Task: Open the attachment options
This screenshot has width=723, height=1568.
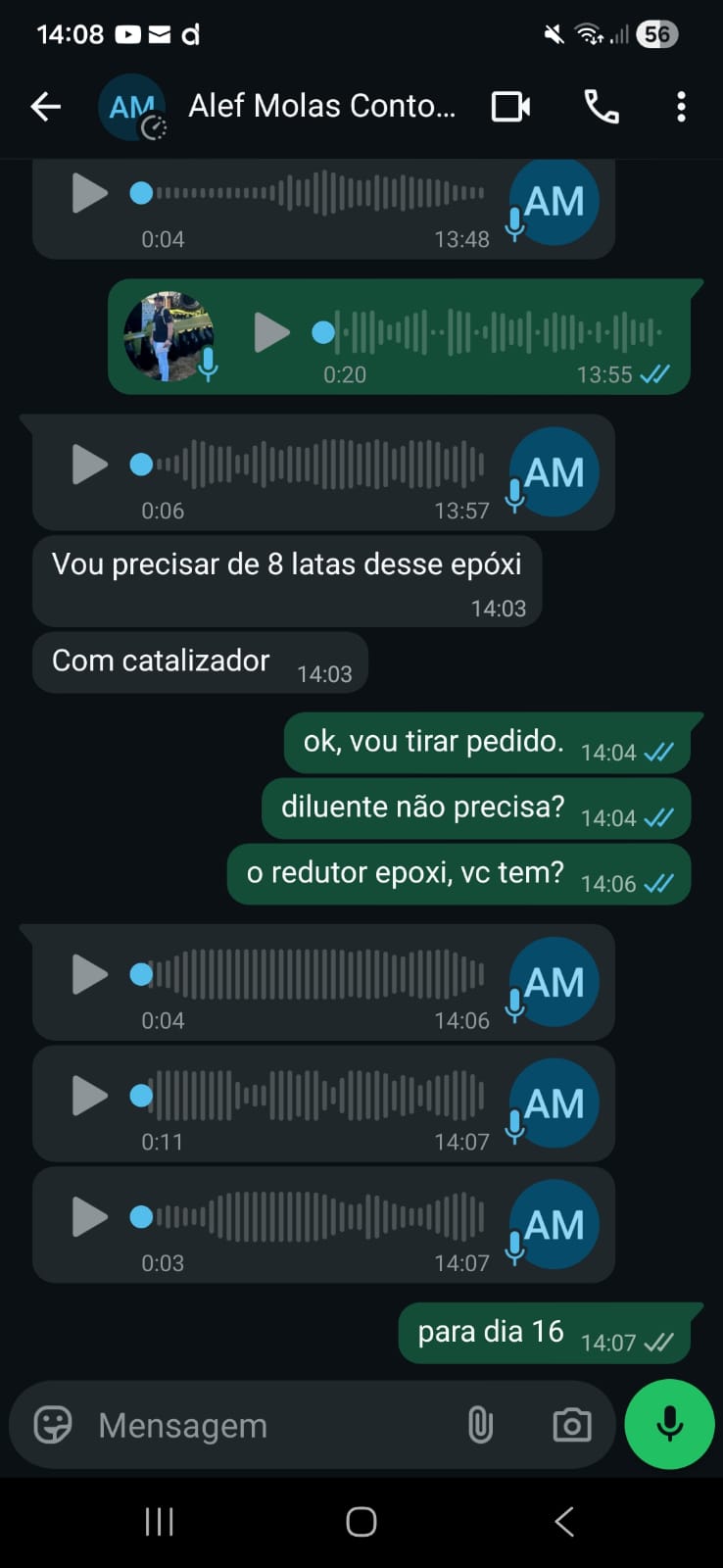Action: click(480, 1425)
